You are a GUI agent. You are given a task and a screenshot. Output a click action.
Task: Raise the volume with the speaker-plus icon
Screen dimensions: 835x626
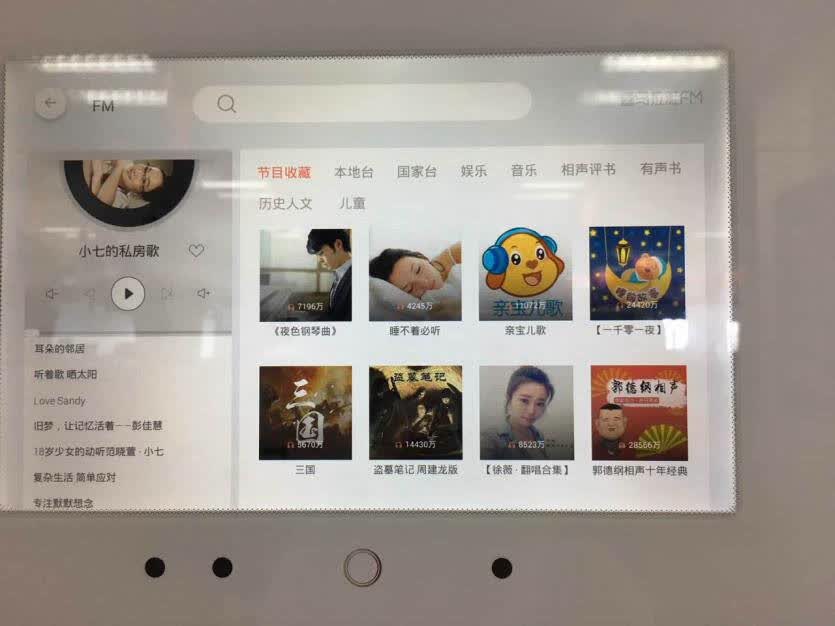pos(203,293)
